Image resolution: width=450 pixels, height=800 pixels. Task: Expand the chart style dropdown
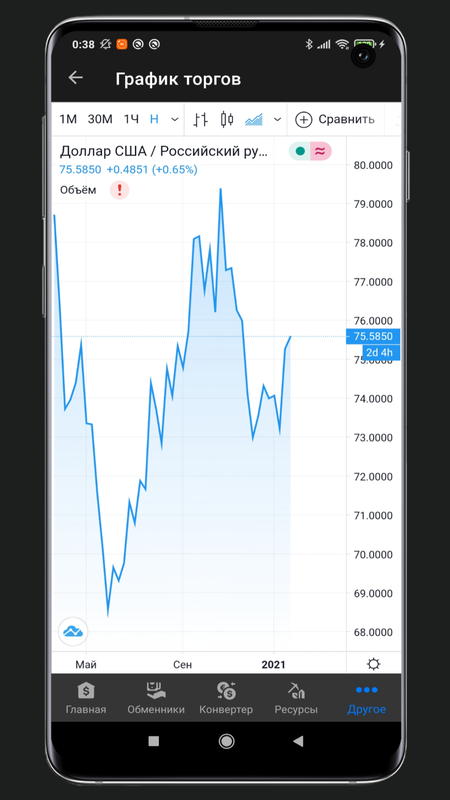click(277, 120)
